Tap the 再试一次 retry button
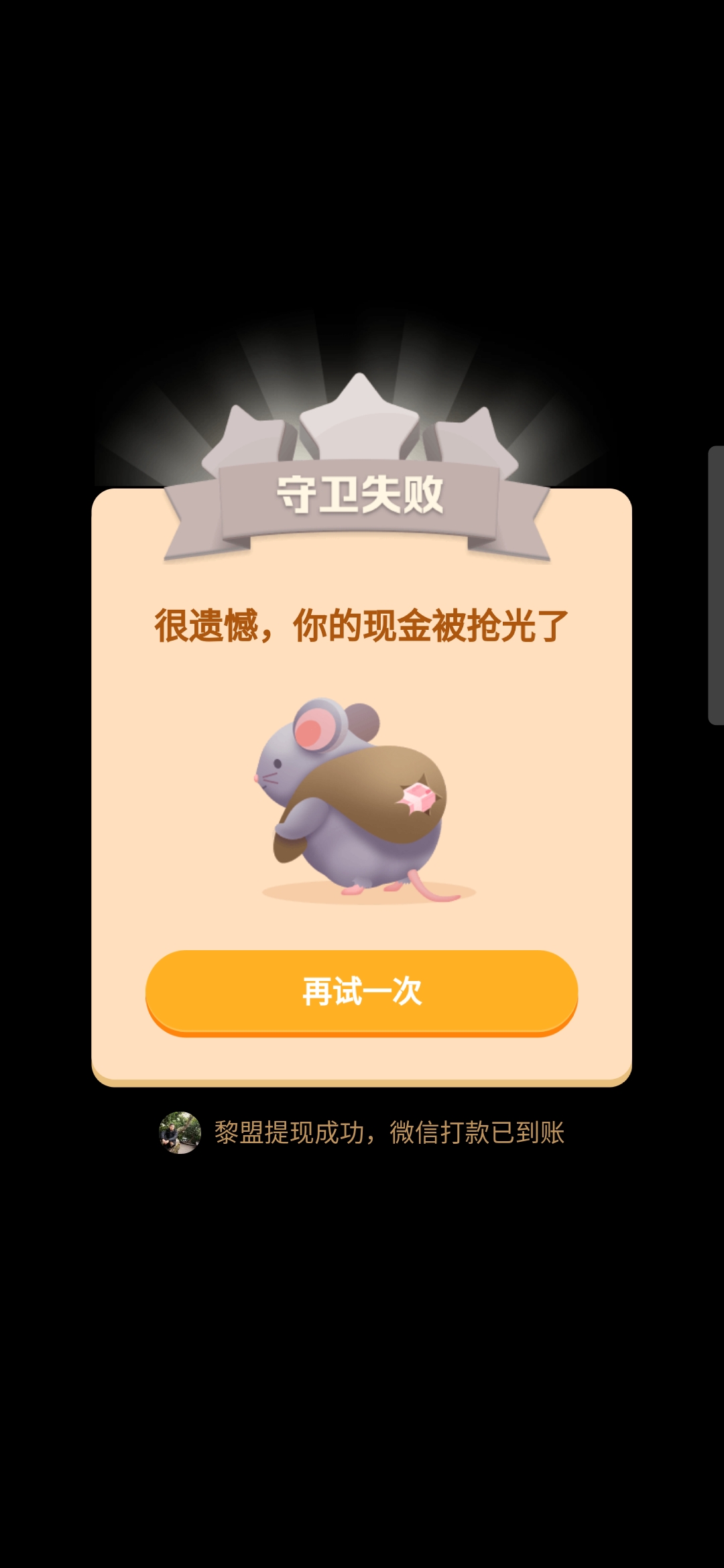 pos(361,991)
